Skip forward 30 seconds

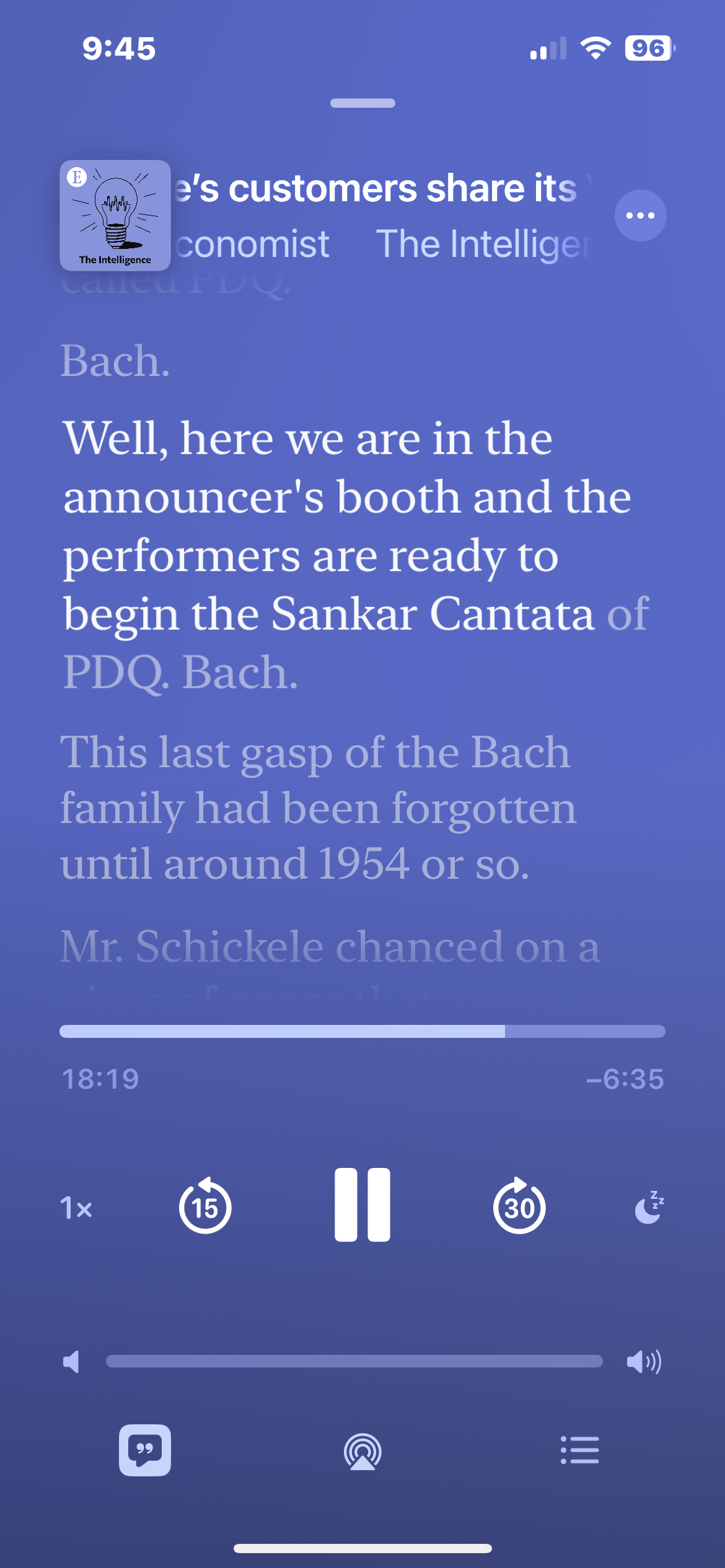(519, 1206)
